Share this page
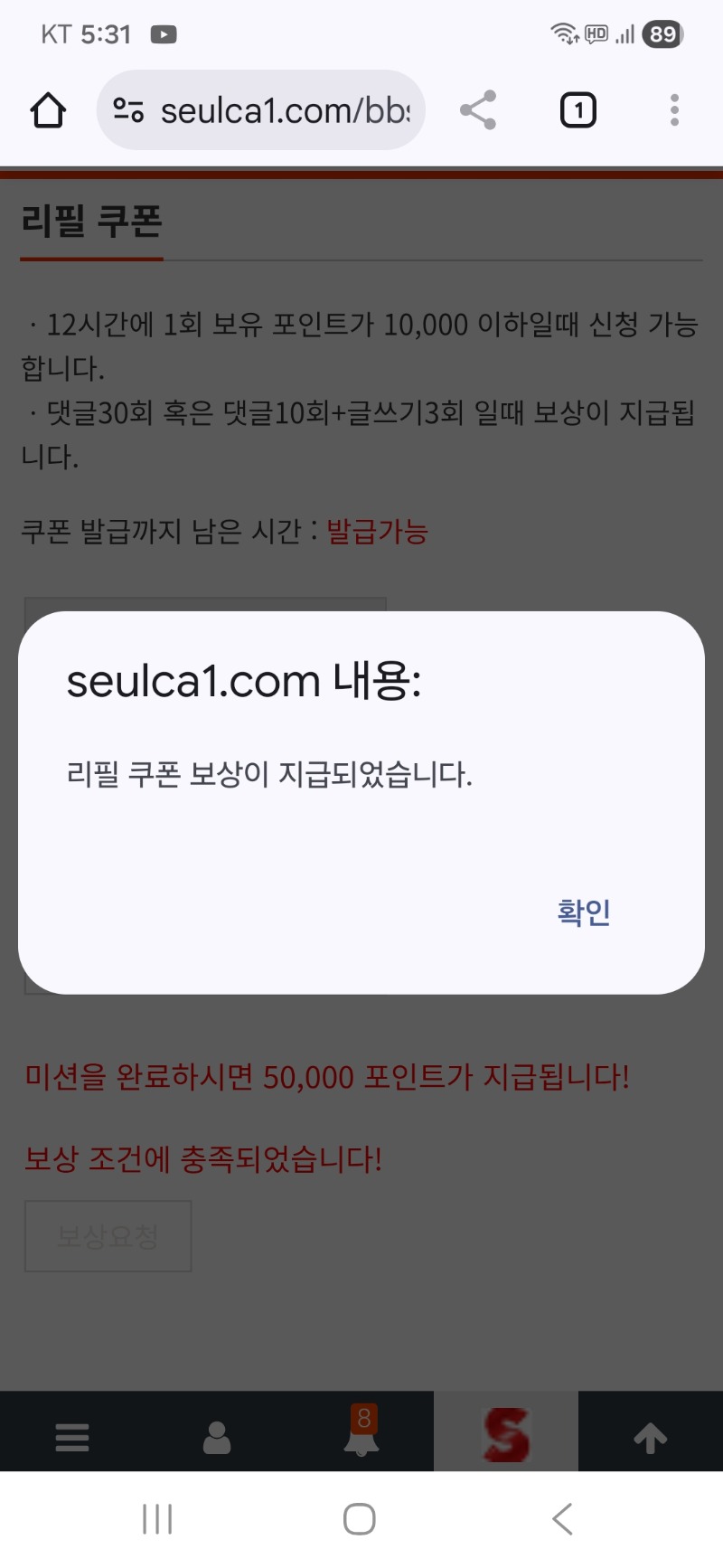Viewport: 723px width, 1568px height. pos(478,110)
